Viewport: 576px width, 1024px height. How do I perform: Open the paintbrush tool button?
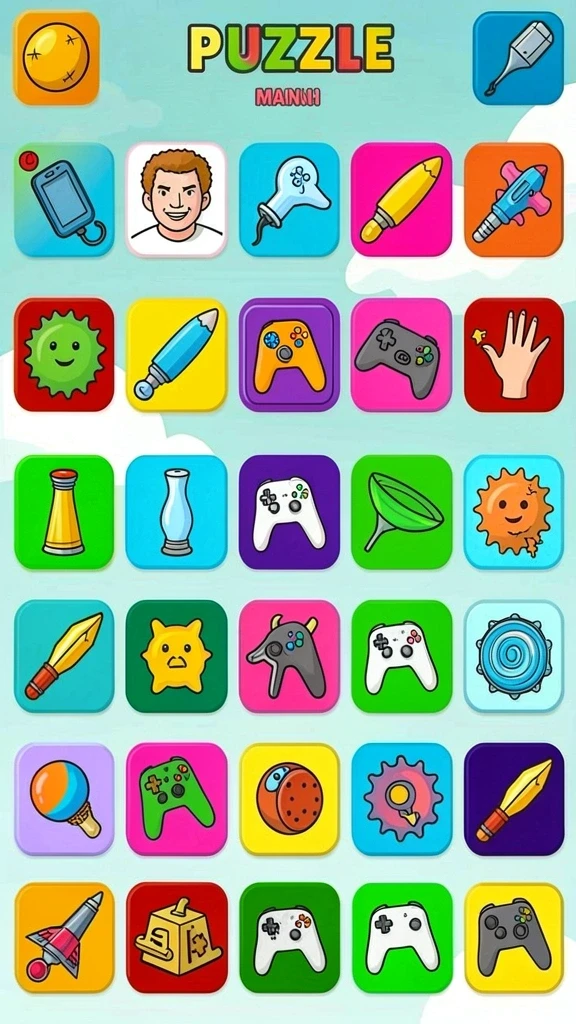[x=518, y=57]
